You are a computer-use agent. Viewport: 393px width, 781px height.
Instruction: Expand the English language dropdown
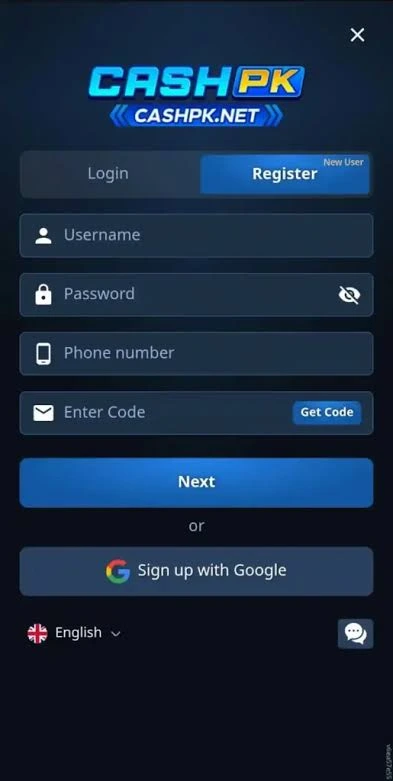coord(74,633)
